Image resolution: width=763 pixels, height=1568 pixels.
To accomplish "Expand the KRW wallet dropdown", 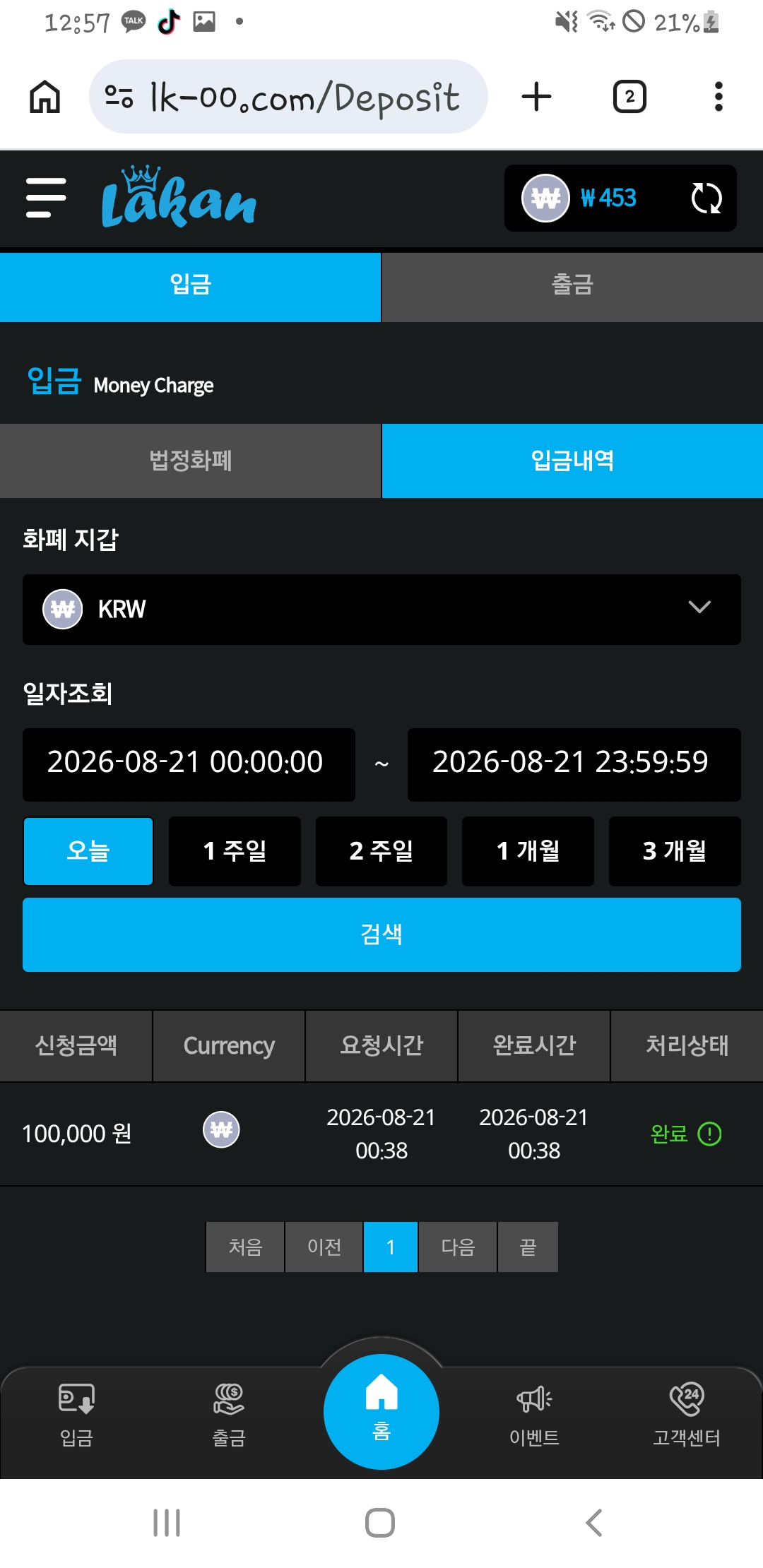I will click(x=381, y=609).
